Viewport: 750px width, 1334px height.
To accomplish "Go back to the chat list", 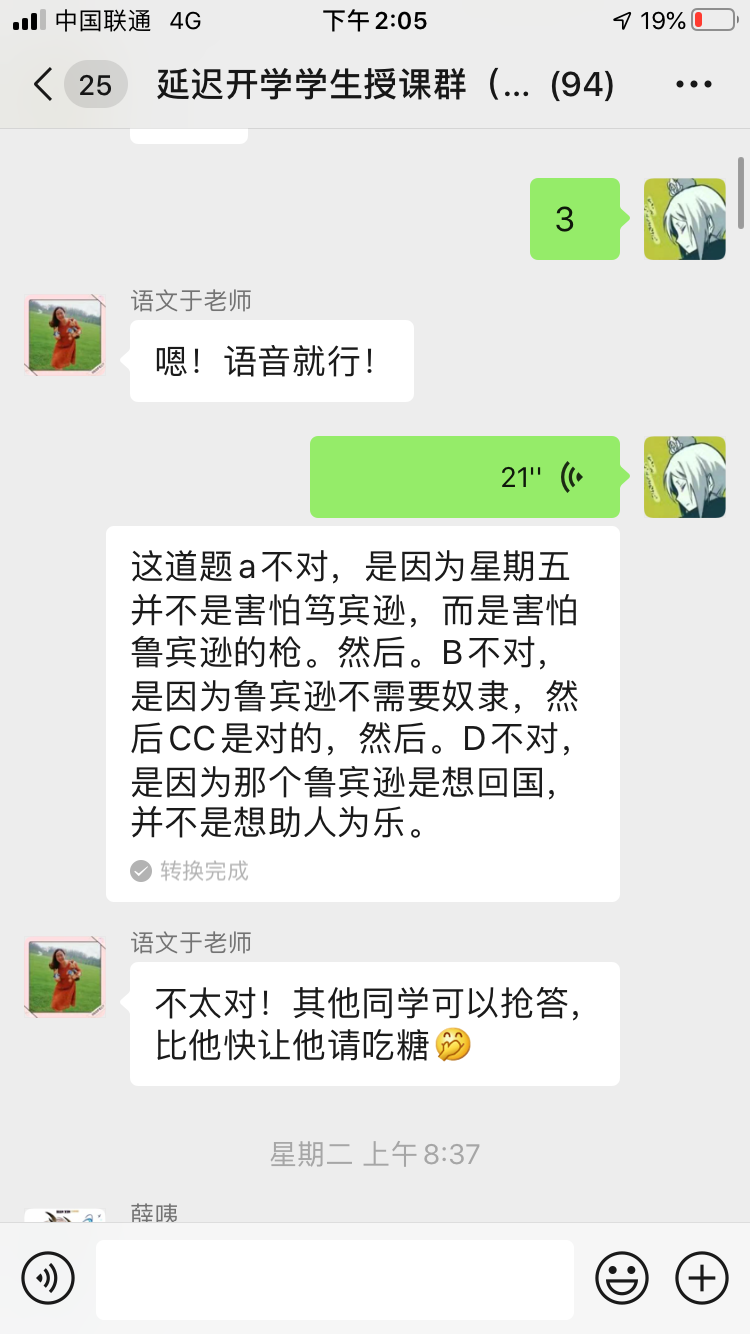I will [43, 84].
